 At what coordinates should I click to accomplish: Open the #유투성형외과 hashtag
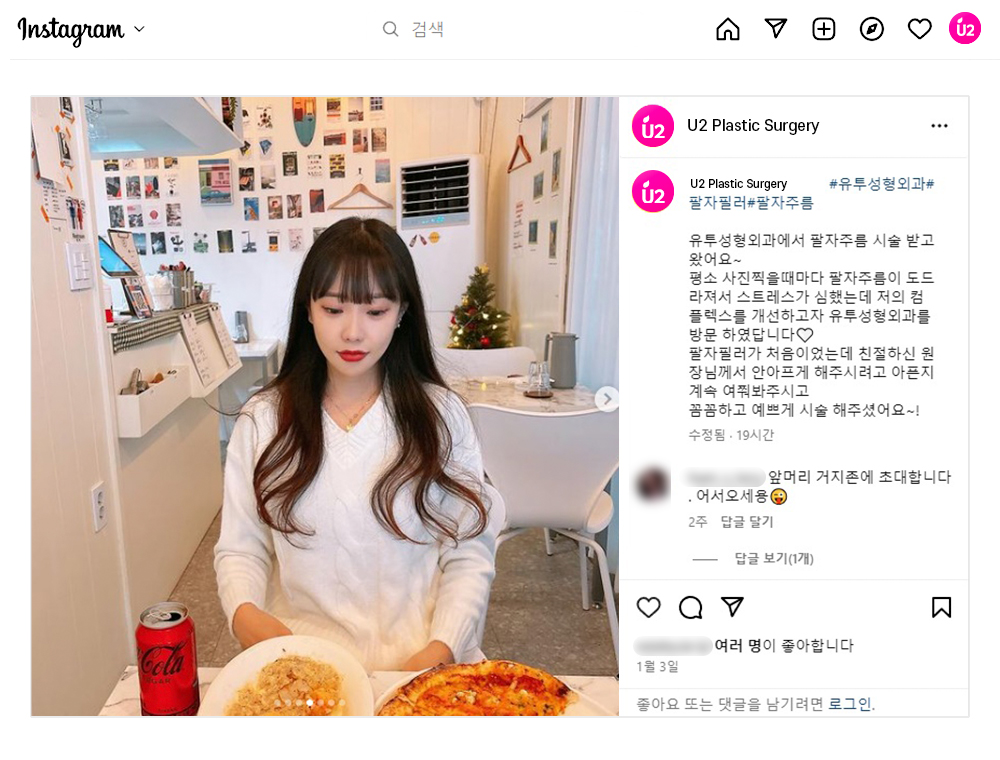click(877, 184)
